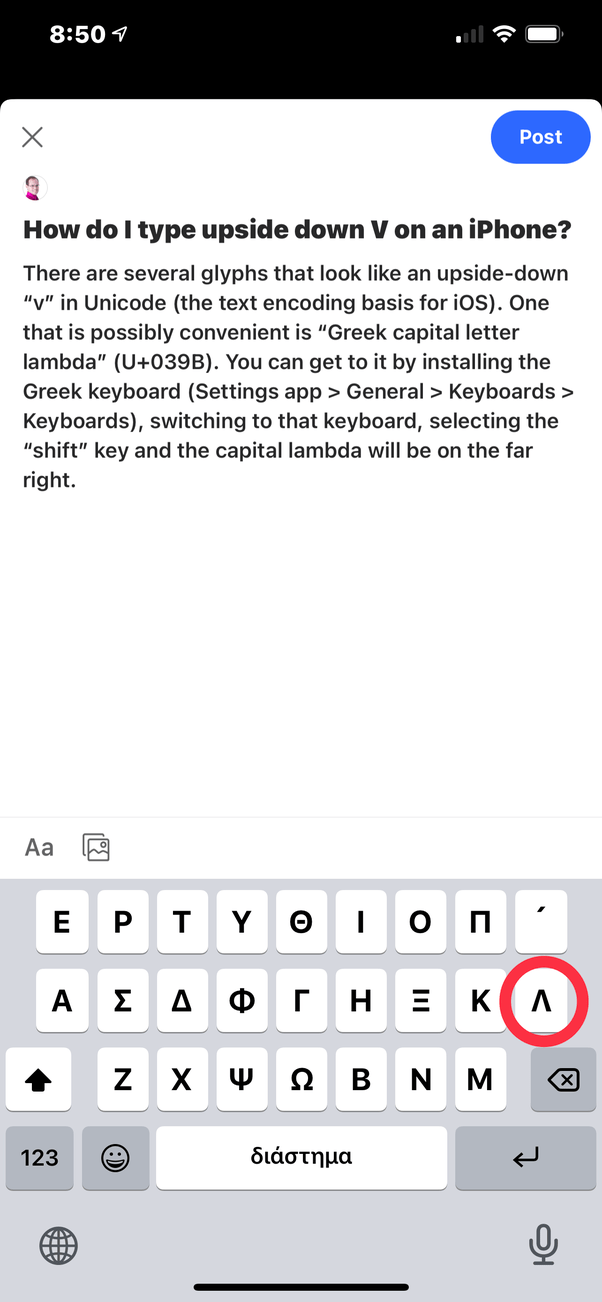Type the Greek letter Ω
The width and height of the screenshot is (602, 1302).
(x=301, y=1079)
